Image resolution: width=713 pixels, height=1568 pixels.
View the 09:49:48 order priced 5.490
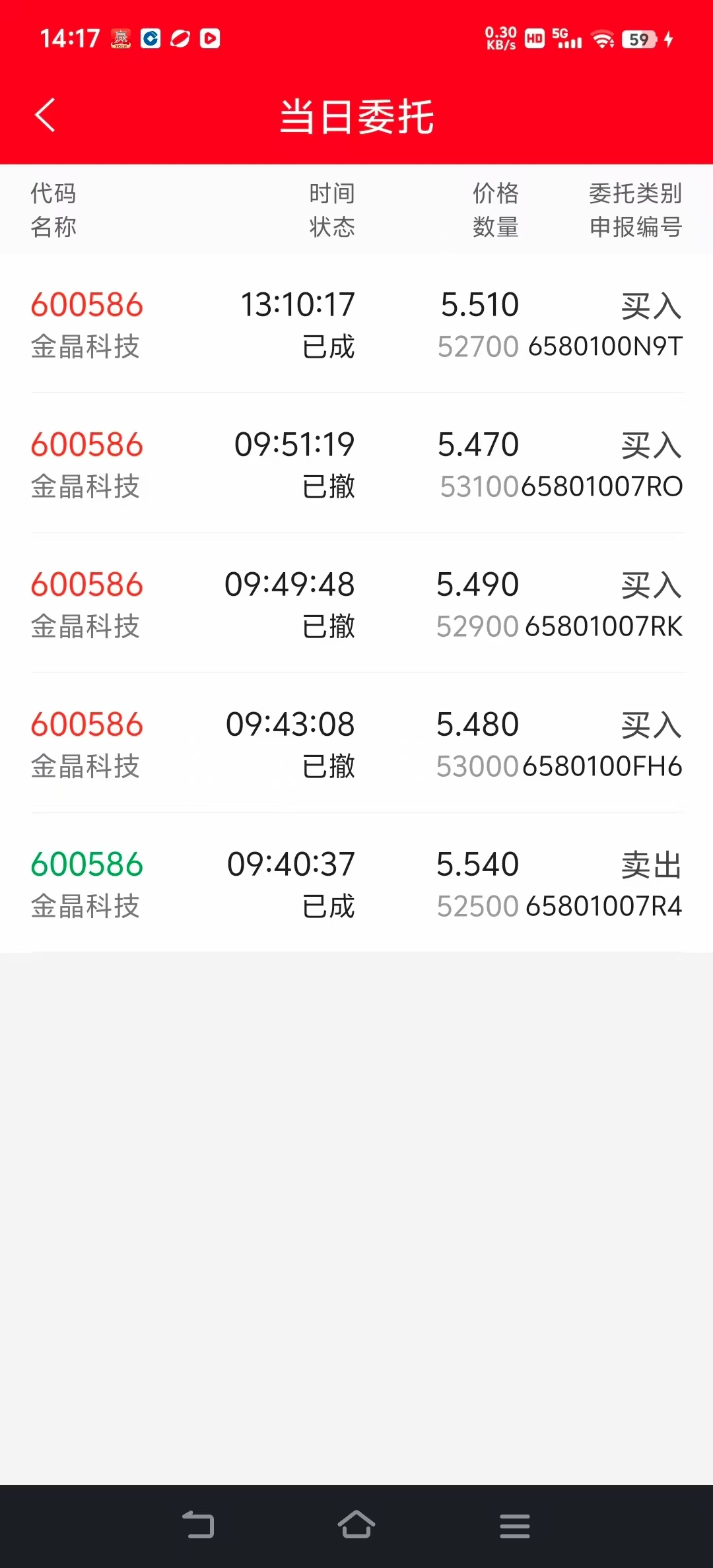[356, 603]
